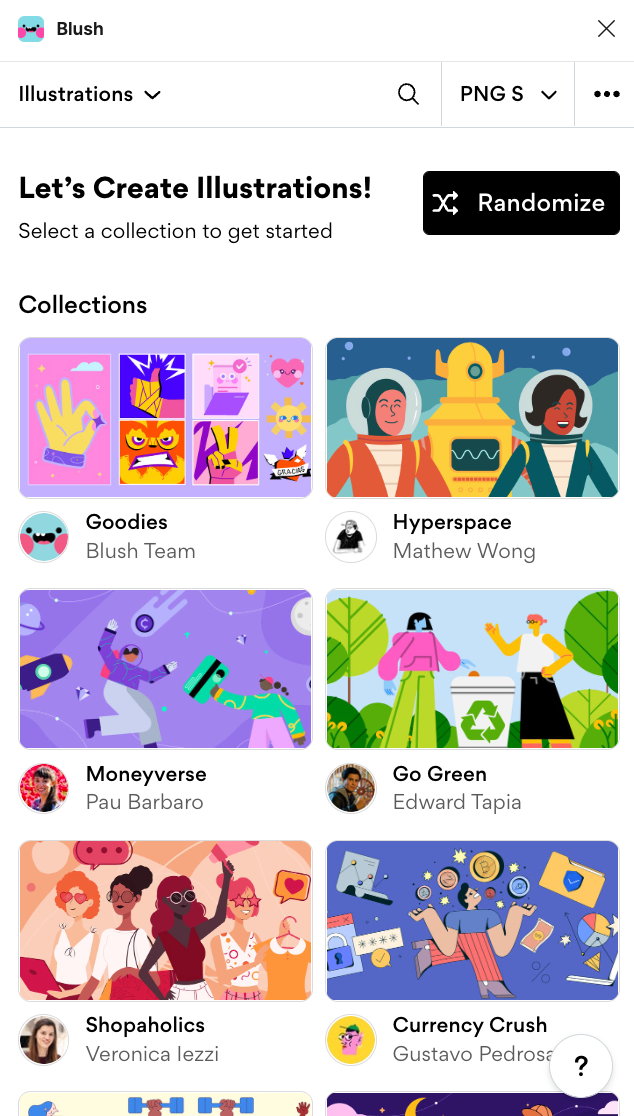Screen dimensions: 634x1116
Task: Open the Hyperspace collection
Action: [x=472, y=418]
